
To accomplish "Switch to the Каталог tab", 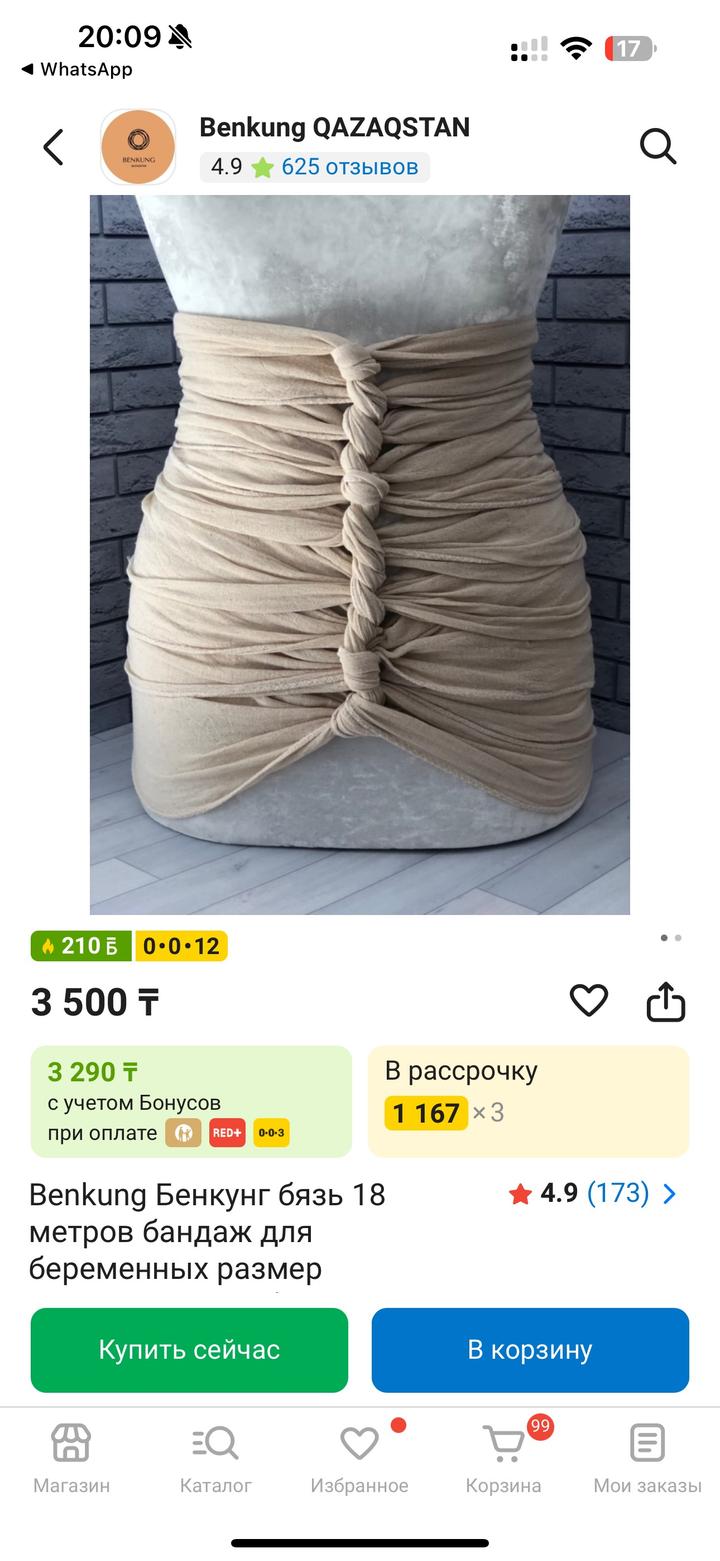I will coord(215,1459).
